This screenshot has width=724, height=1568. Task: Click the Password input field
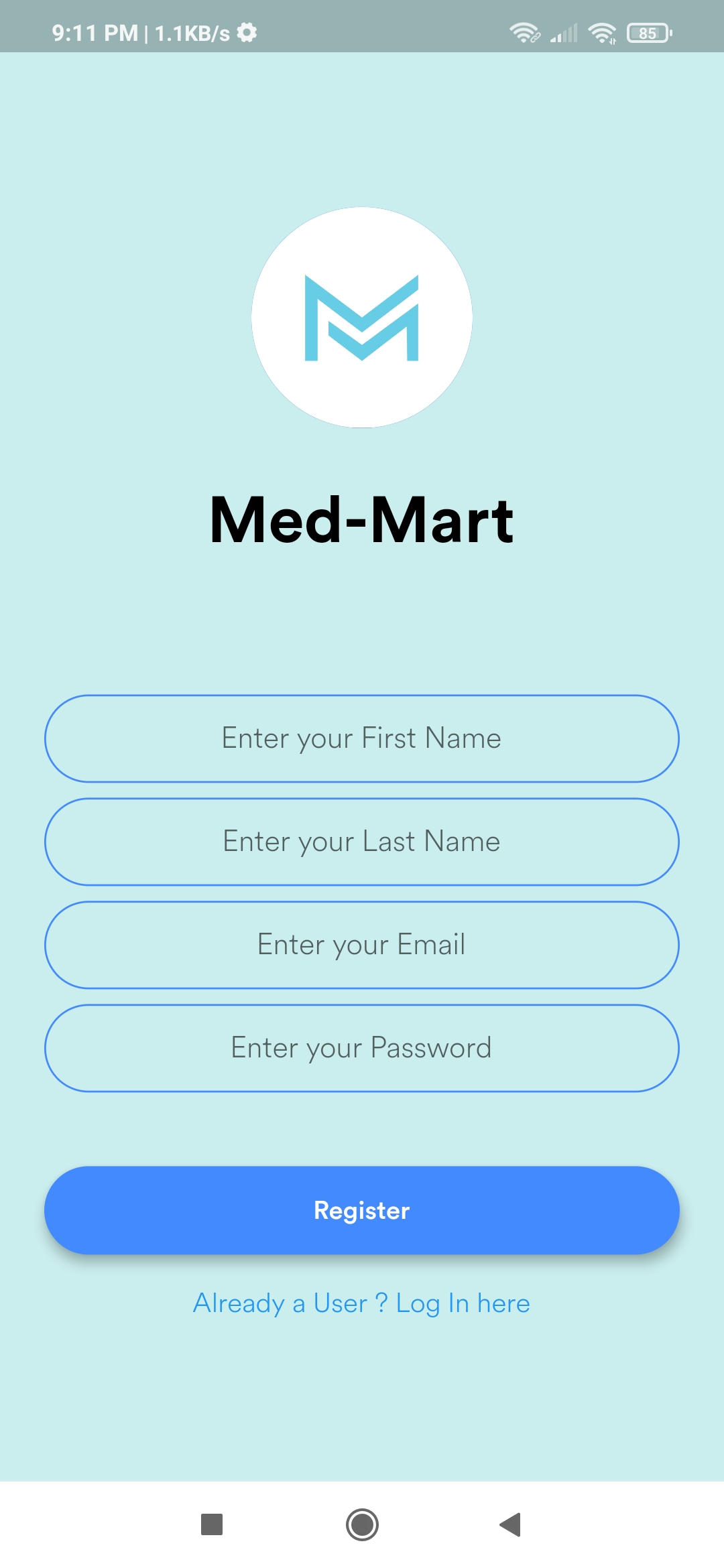coord(362,1047)
